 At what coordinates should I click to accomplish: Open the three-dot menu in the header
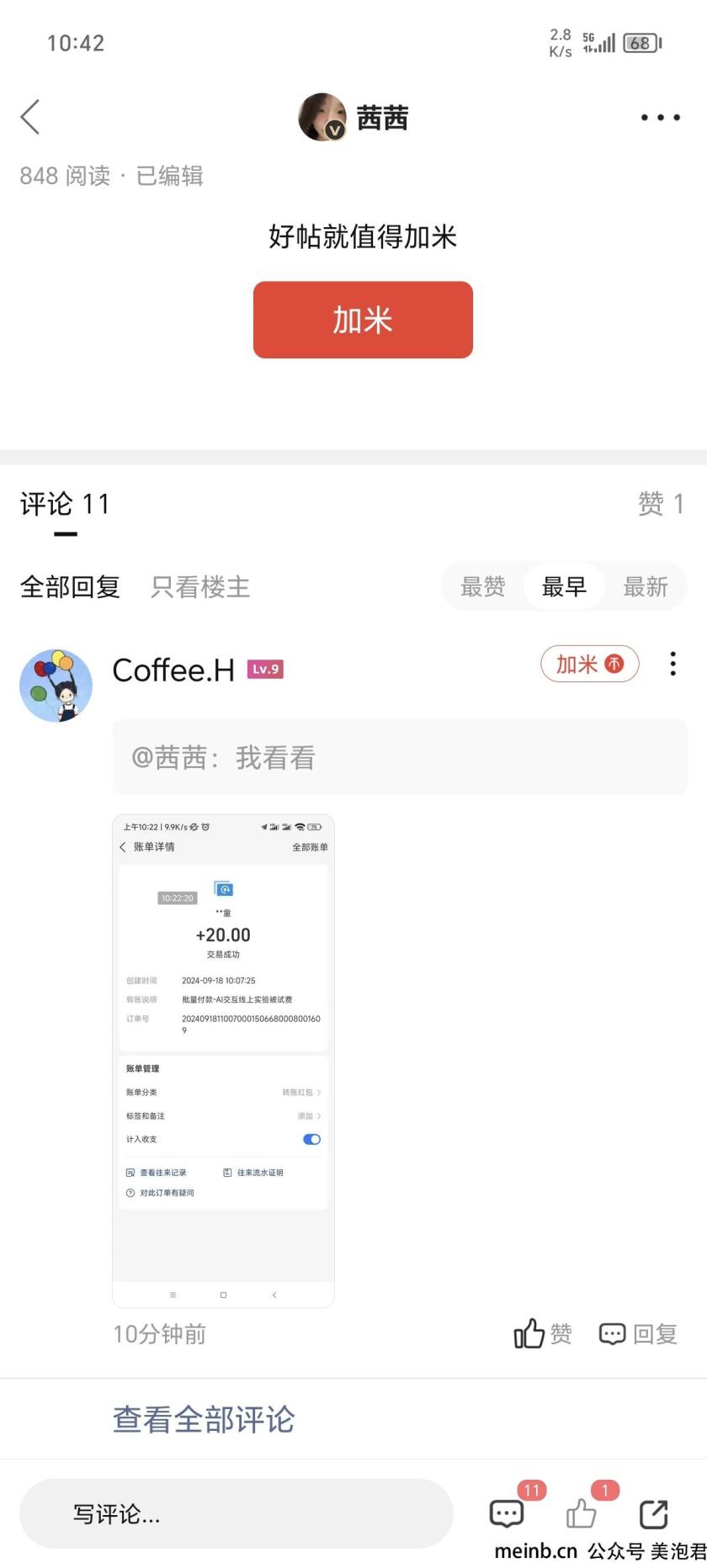(660, 118)
